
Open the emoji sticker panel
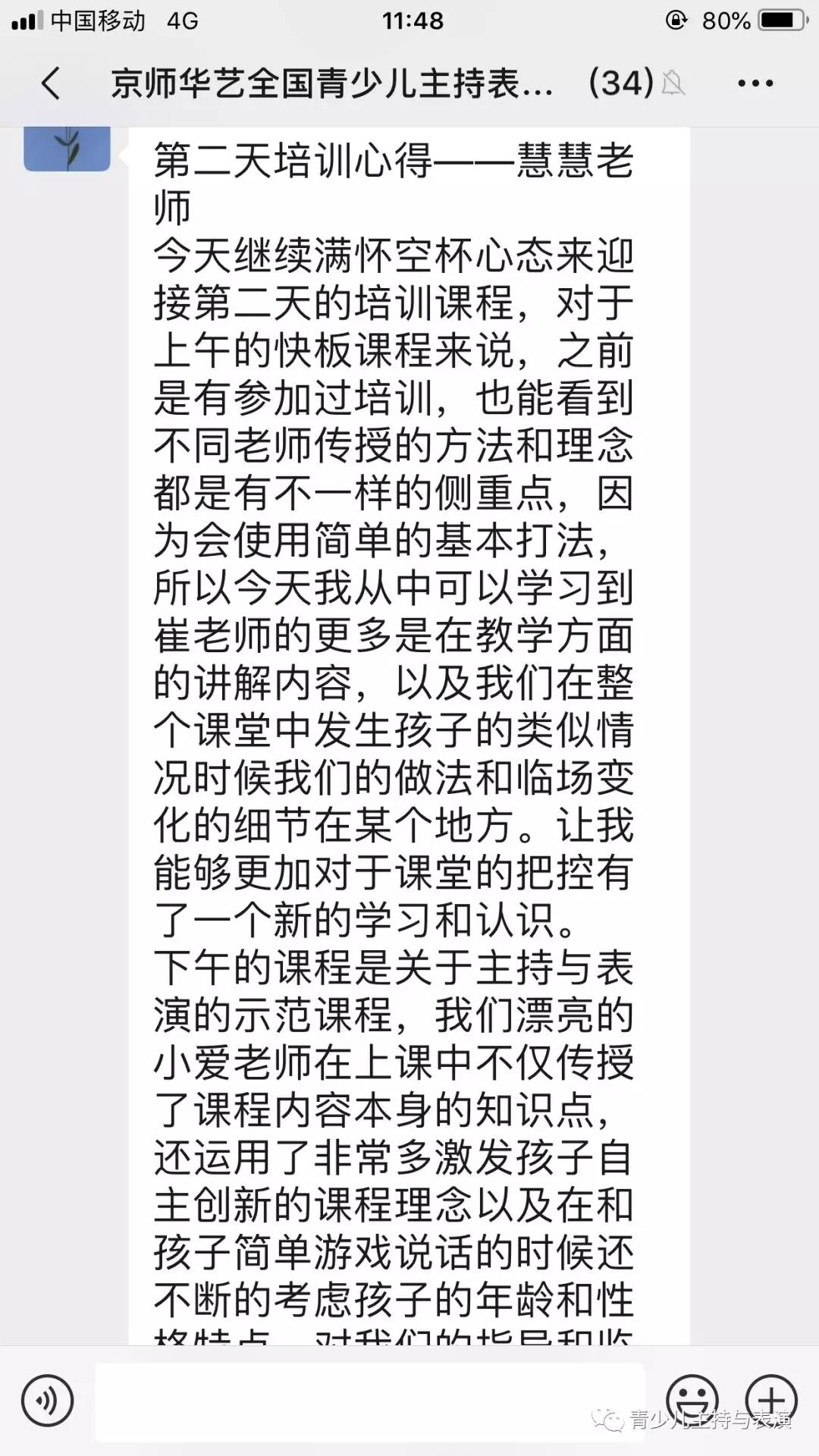tap(692, 1400)
